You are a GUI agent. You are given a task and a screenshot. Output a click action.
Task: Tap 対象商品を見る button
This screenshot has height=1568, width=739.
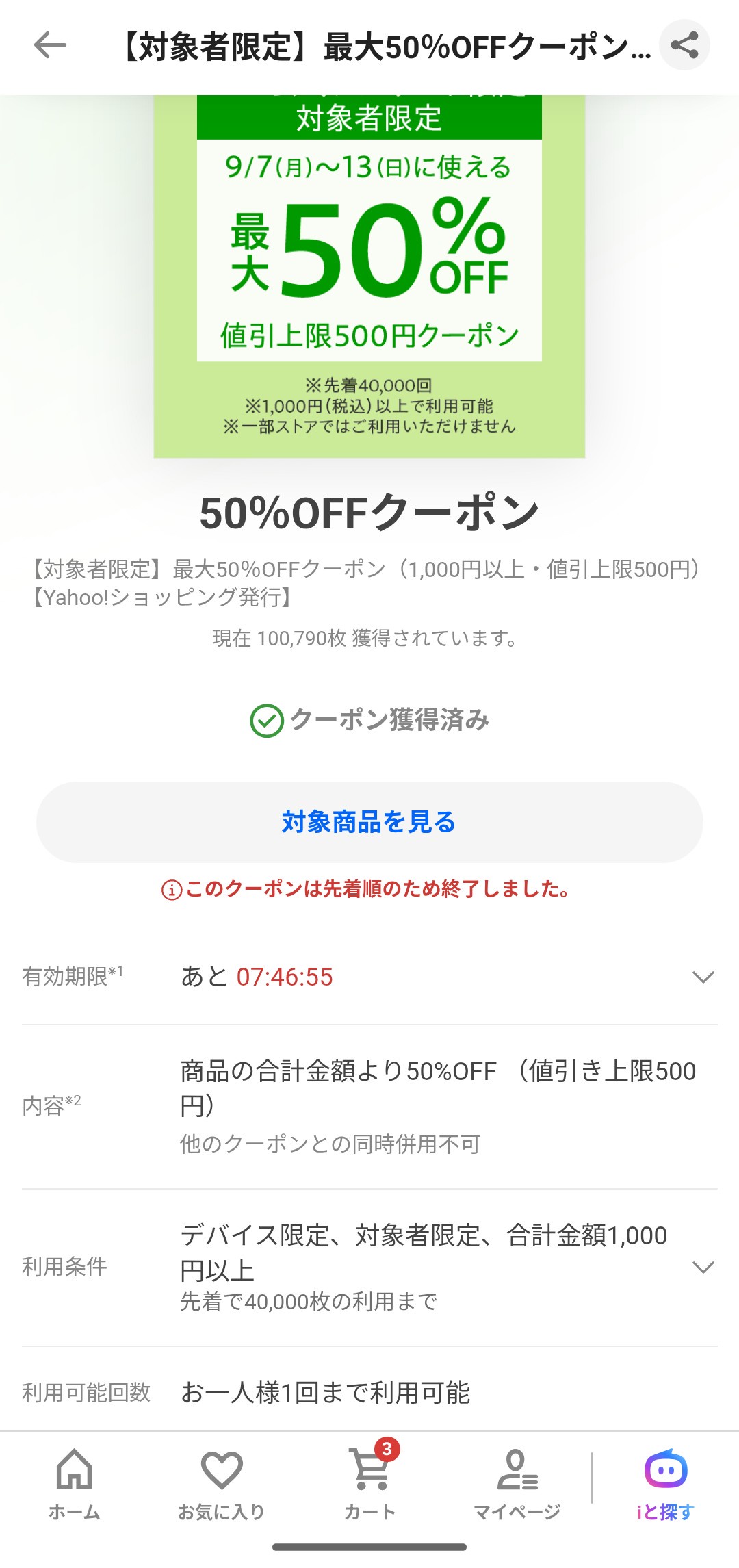369,822
